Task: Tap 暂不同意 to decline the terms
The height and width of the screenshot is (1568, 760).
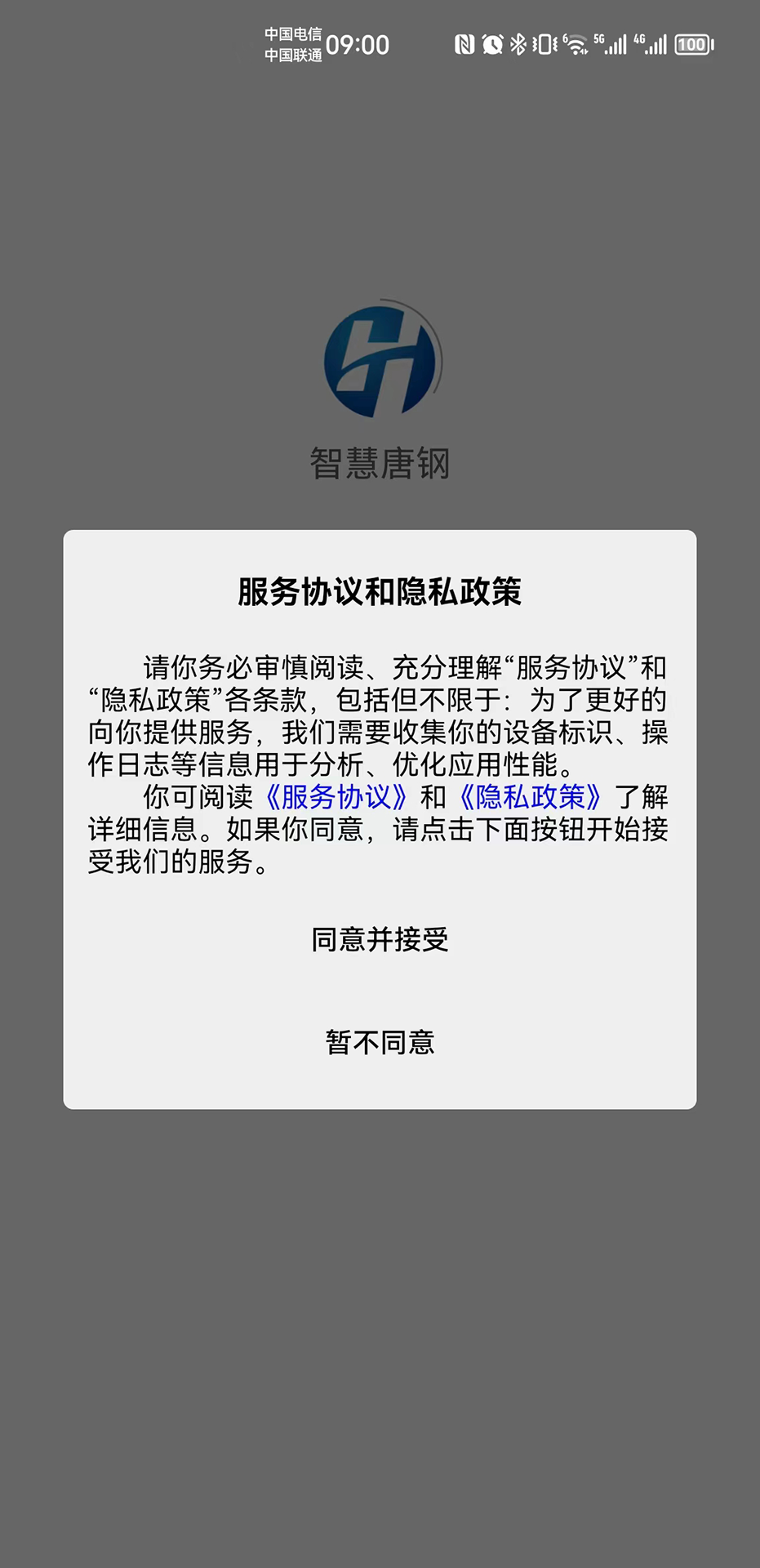Action: coord(380,1043)
